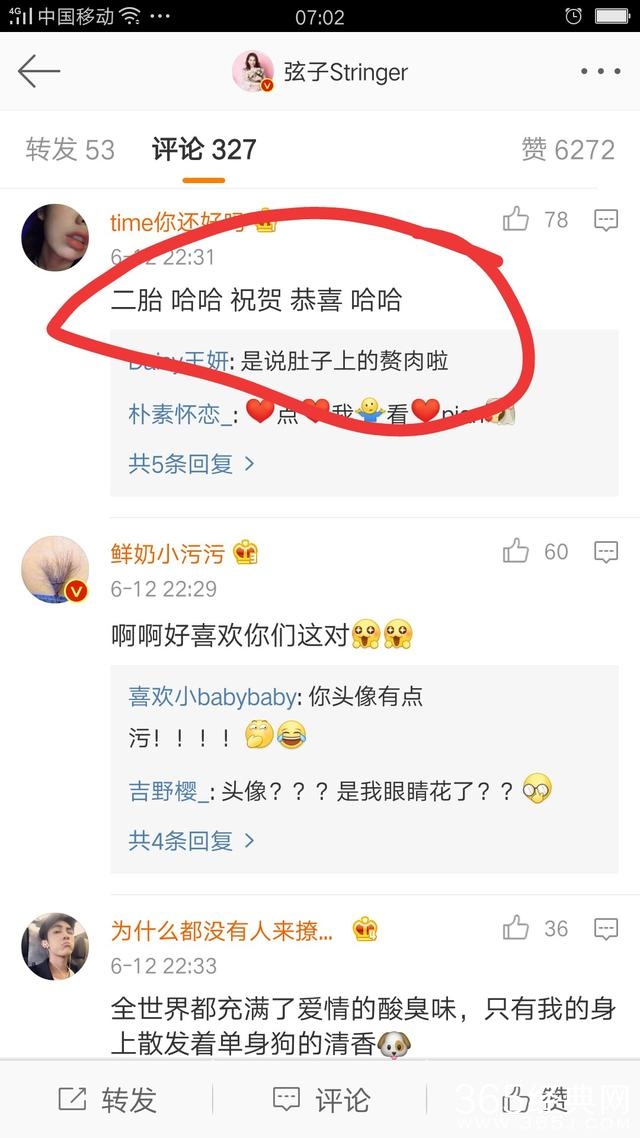Image resolution: width=640 pixels, height=1138 pixels.
Task: Expand 共5条回复 replies
Action: click(191, 463)
